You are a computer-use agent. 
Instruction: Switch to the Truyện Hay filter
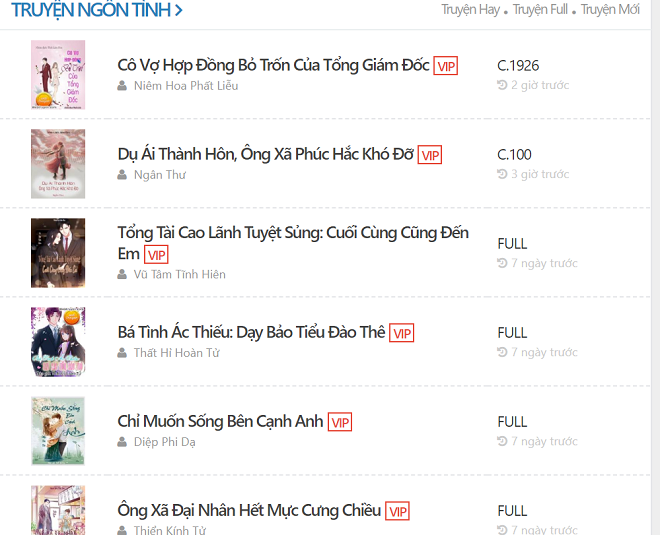point(470,10)
